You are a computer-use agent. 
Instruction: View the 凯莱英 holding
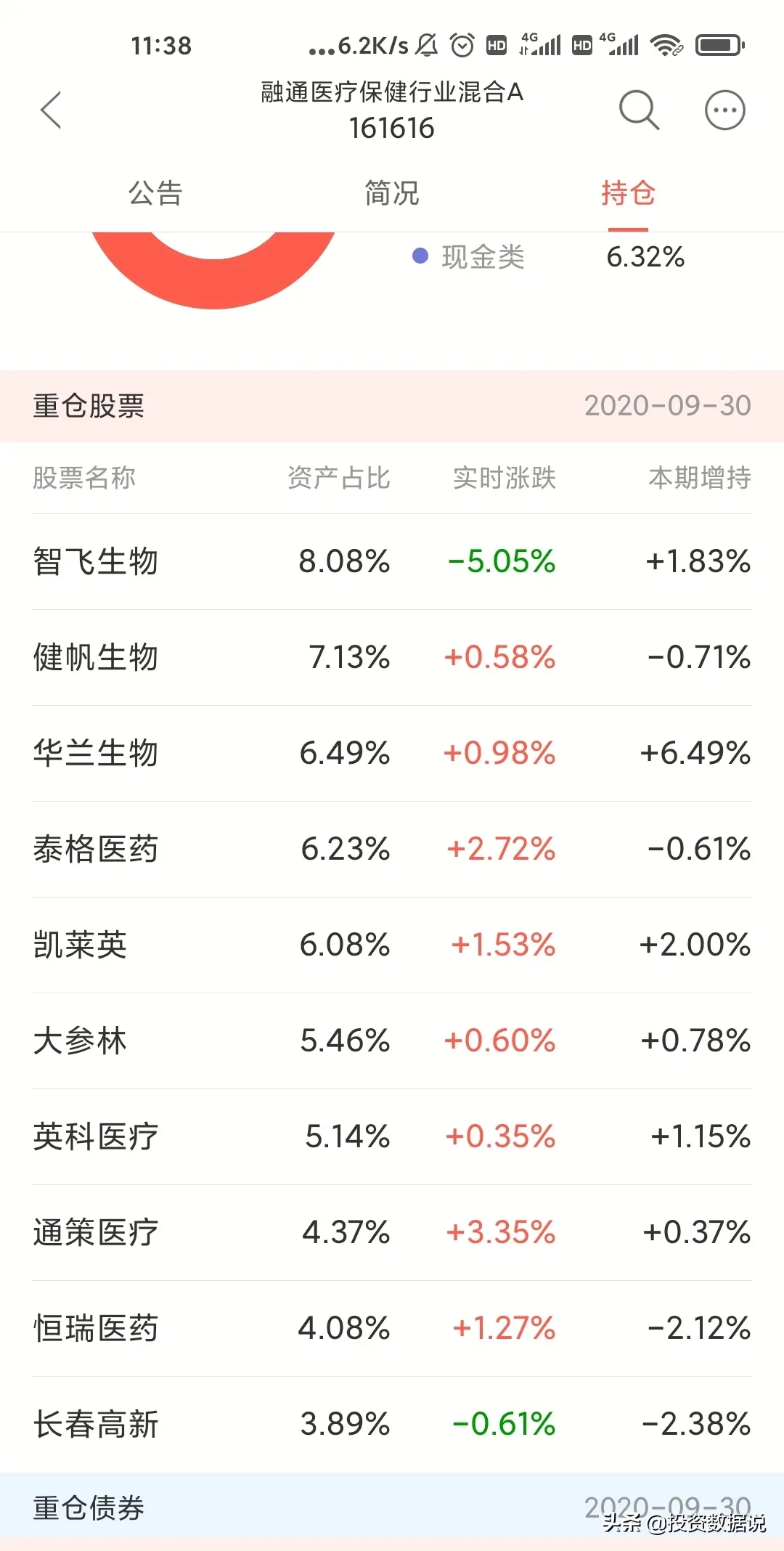(x=392, y=945)
